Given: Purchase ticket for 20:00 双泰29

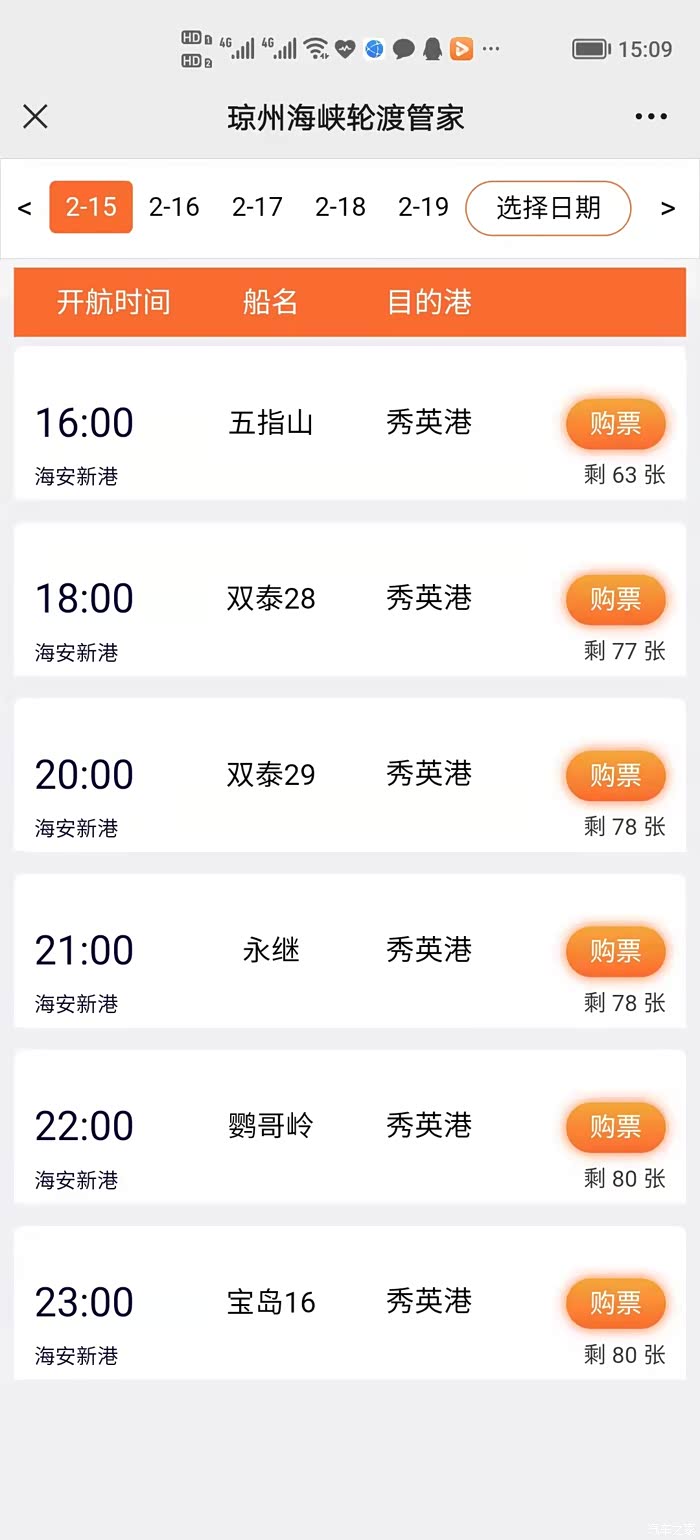Looking at the screenshot, I should (x=615, y=776).
